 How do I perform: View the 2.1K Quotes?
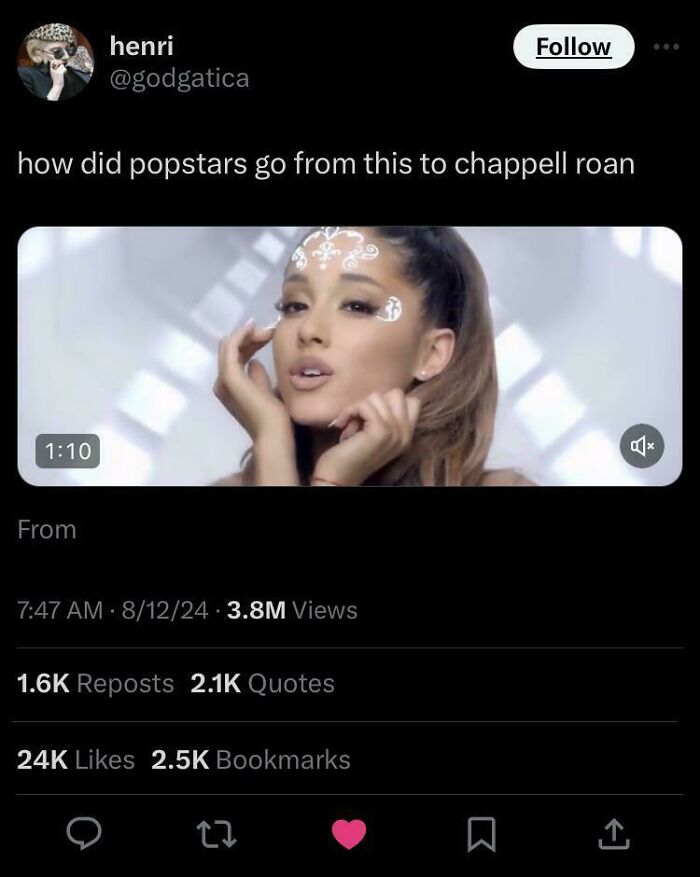pos(262,683)
